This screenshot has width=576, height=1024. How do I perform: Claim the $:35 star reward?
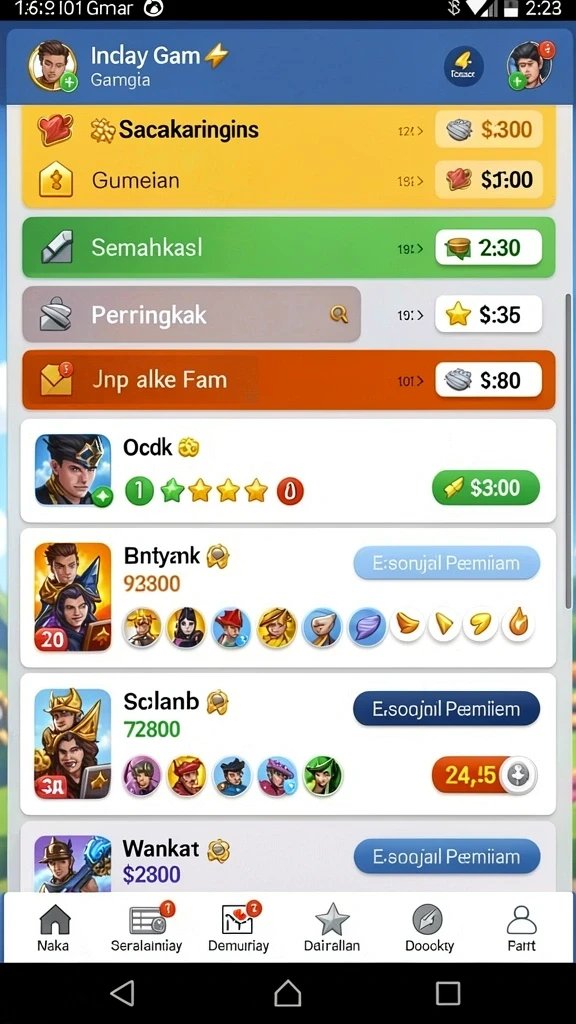pyautogui.click(x=488, y=315)
